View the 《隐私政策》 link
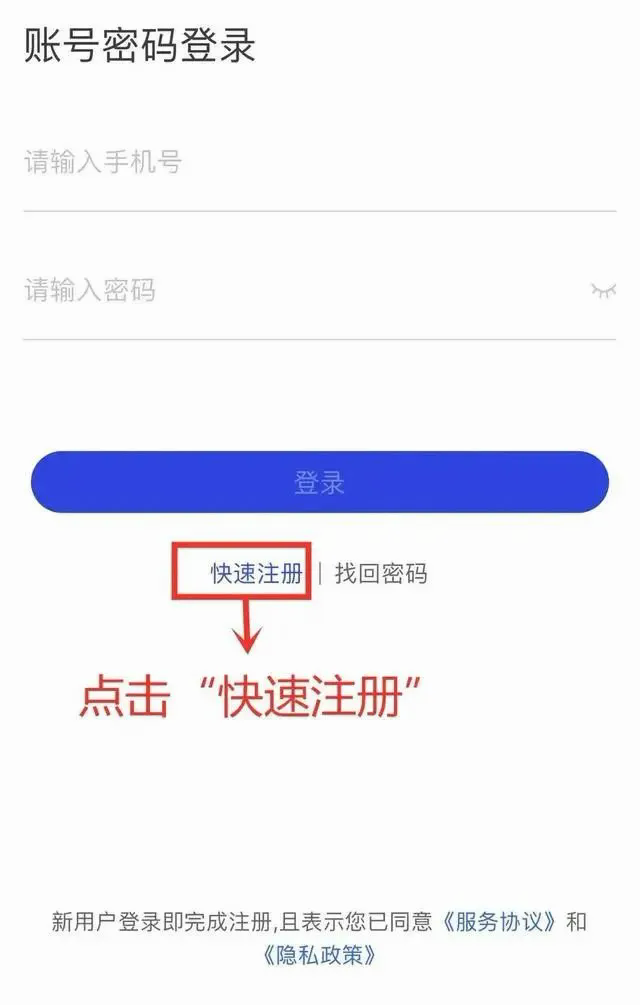This screenshot has height=1005, width=640. coord(320,954)
